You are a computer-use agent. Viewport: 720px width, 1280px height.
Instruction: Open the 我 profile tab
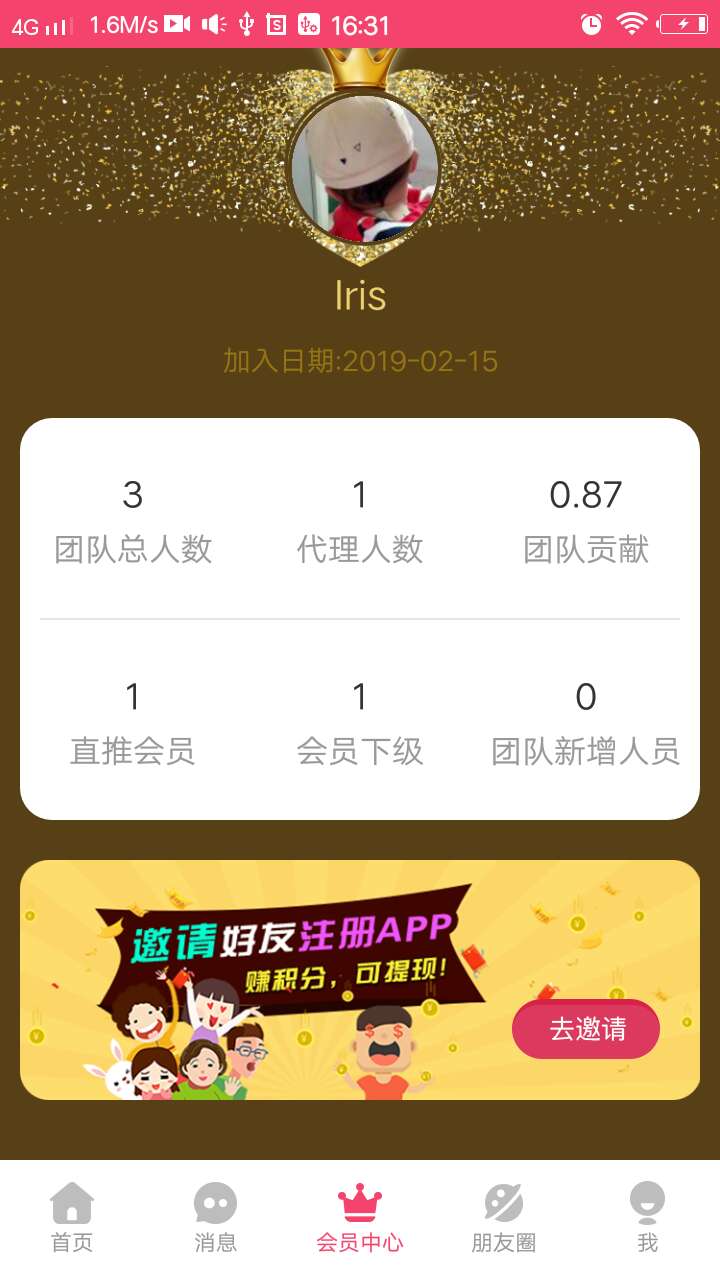[647, 1217]
